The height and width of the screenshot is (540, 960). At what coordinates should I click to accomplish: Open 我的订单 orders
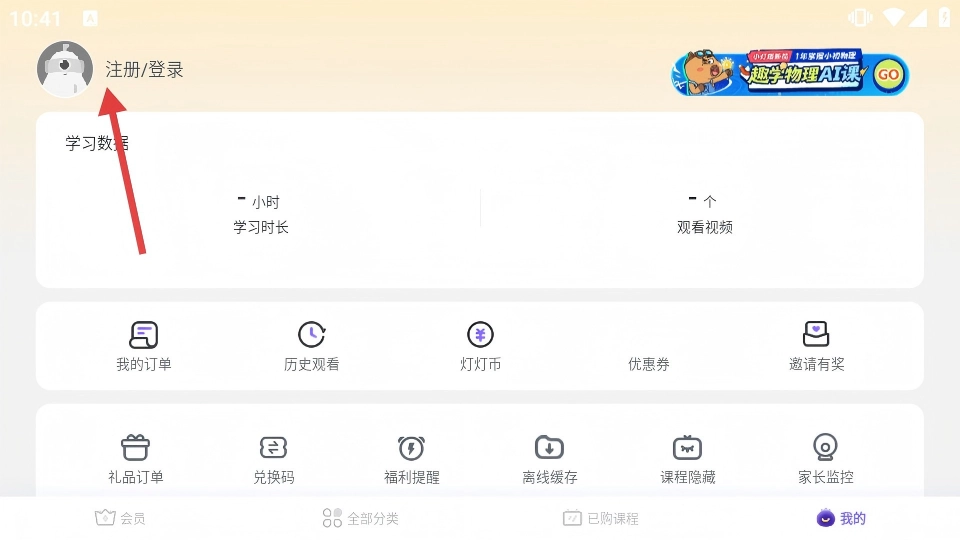[144, 346]
